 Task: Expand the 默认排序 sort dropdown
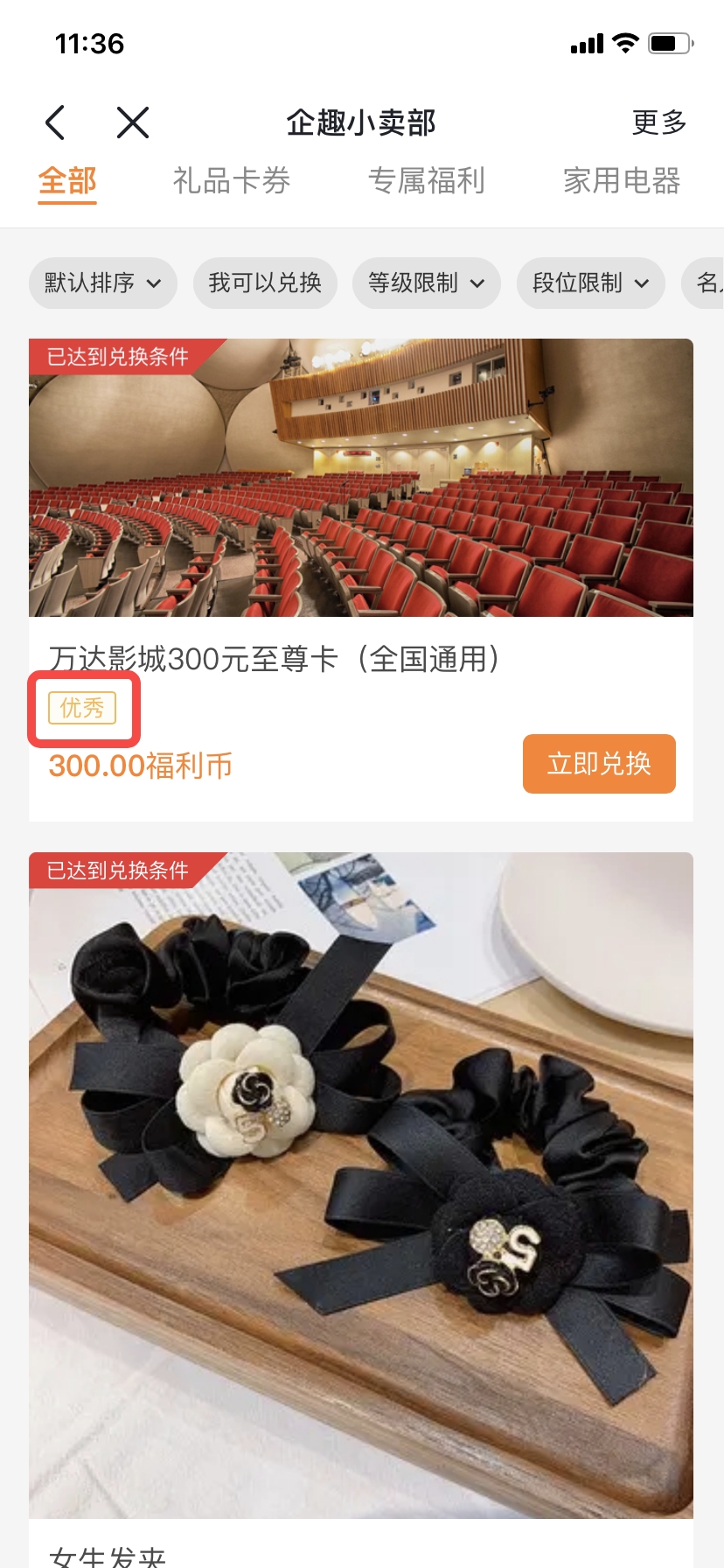pos(103,283)
